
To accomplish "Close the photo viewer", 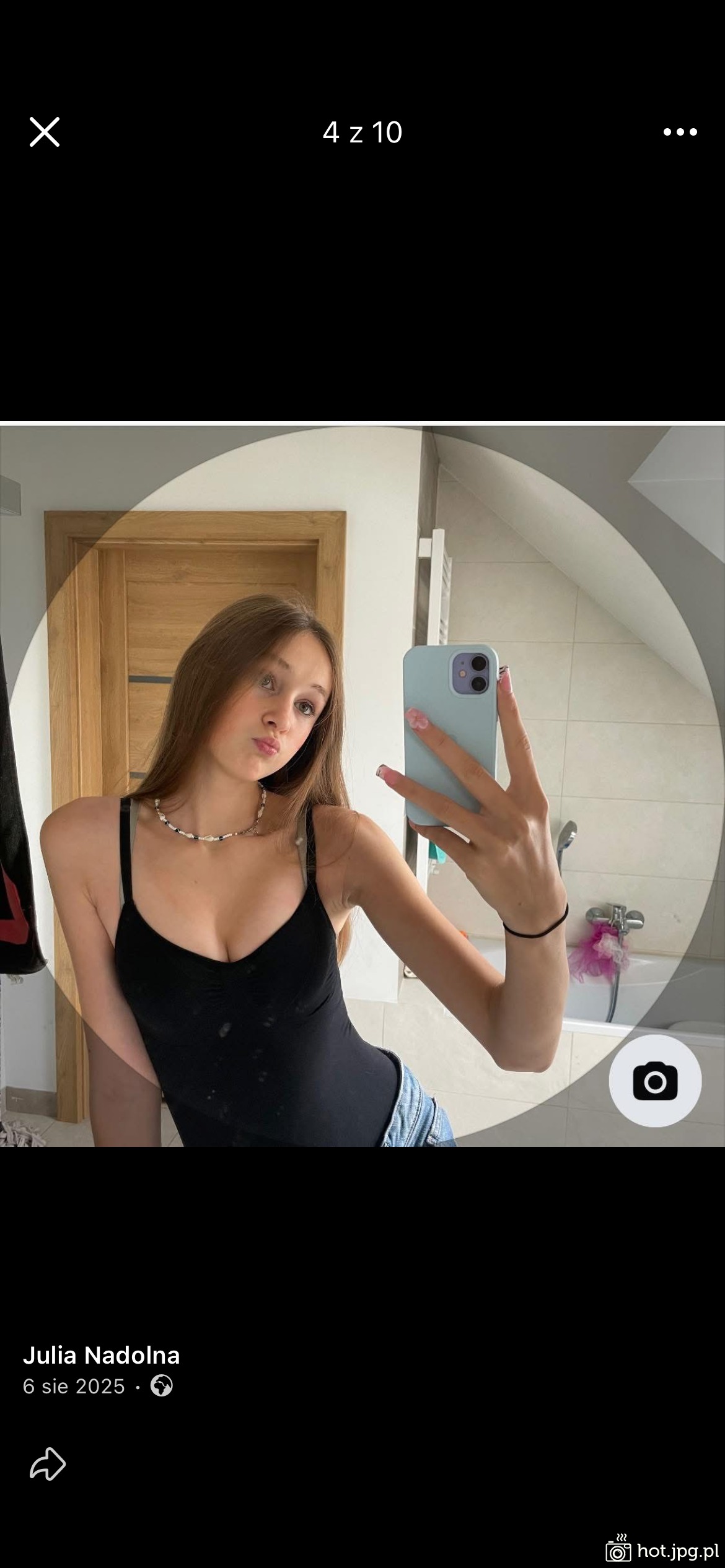I will tap(45, 132).
